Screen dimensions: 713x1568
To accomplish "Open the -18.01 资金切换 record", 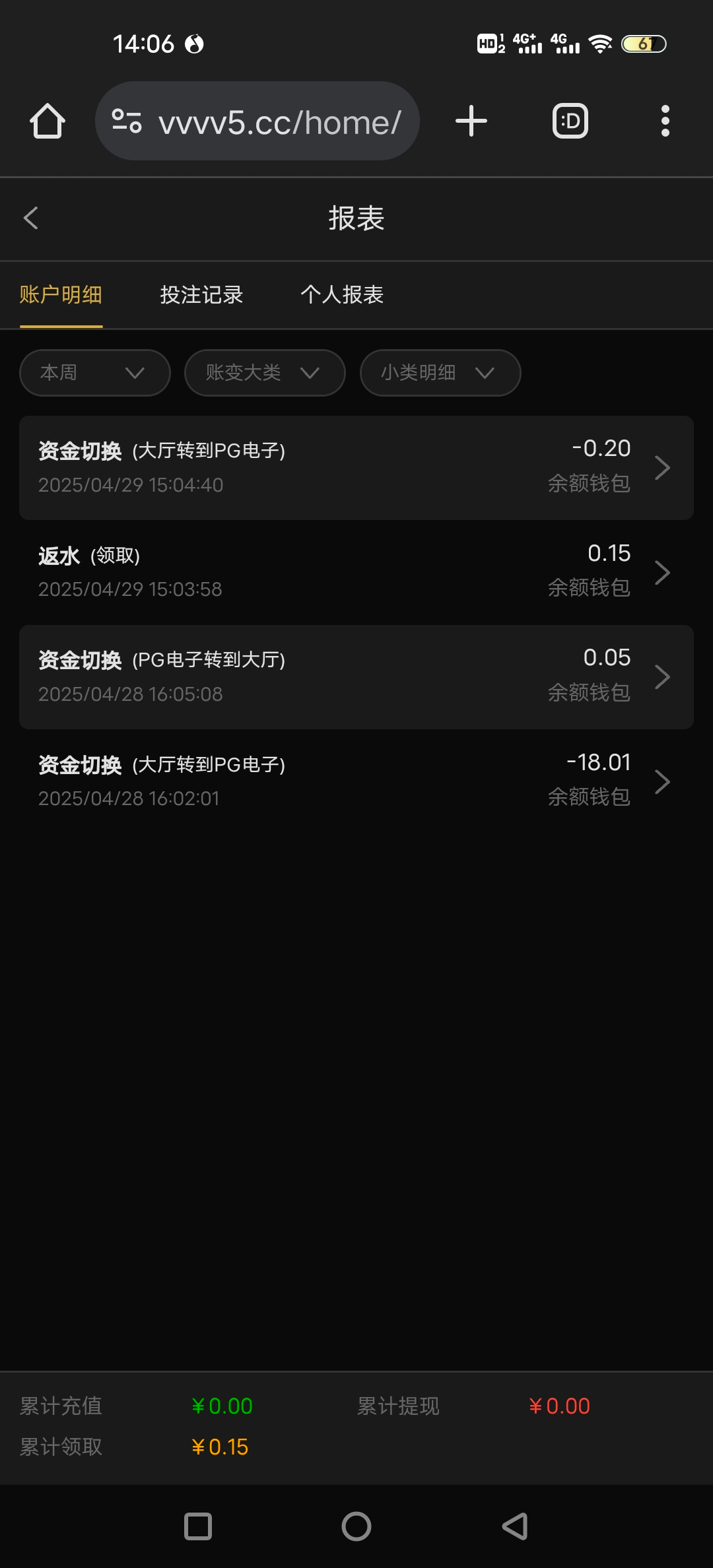I will click(x=356, y=781).
